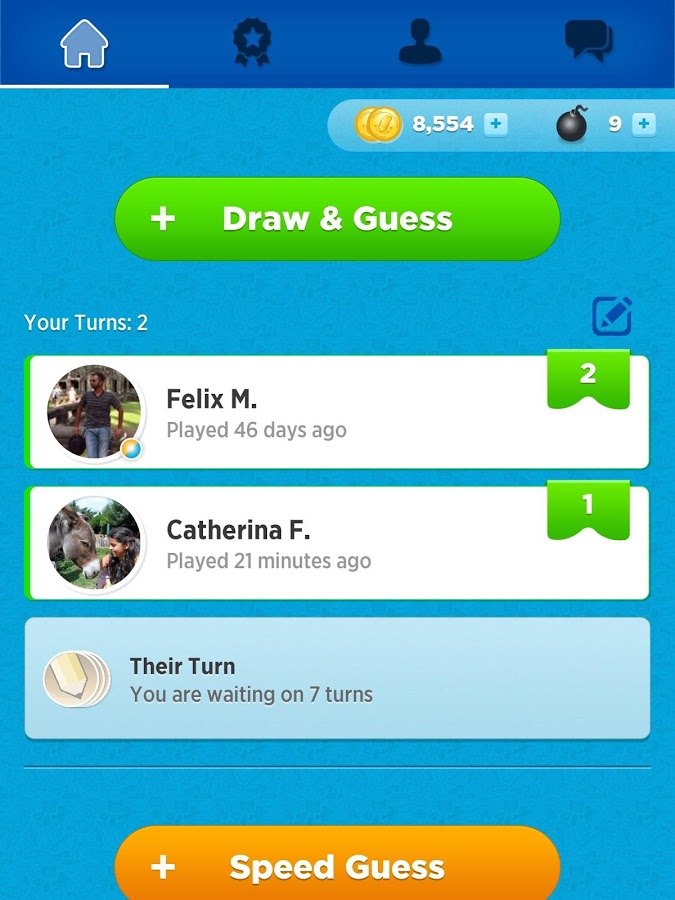Open the game with Felix M.
The width and height of the screenshot is (675, 900).
[337, 412]
